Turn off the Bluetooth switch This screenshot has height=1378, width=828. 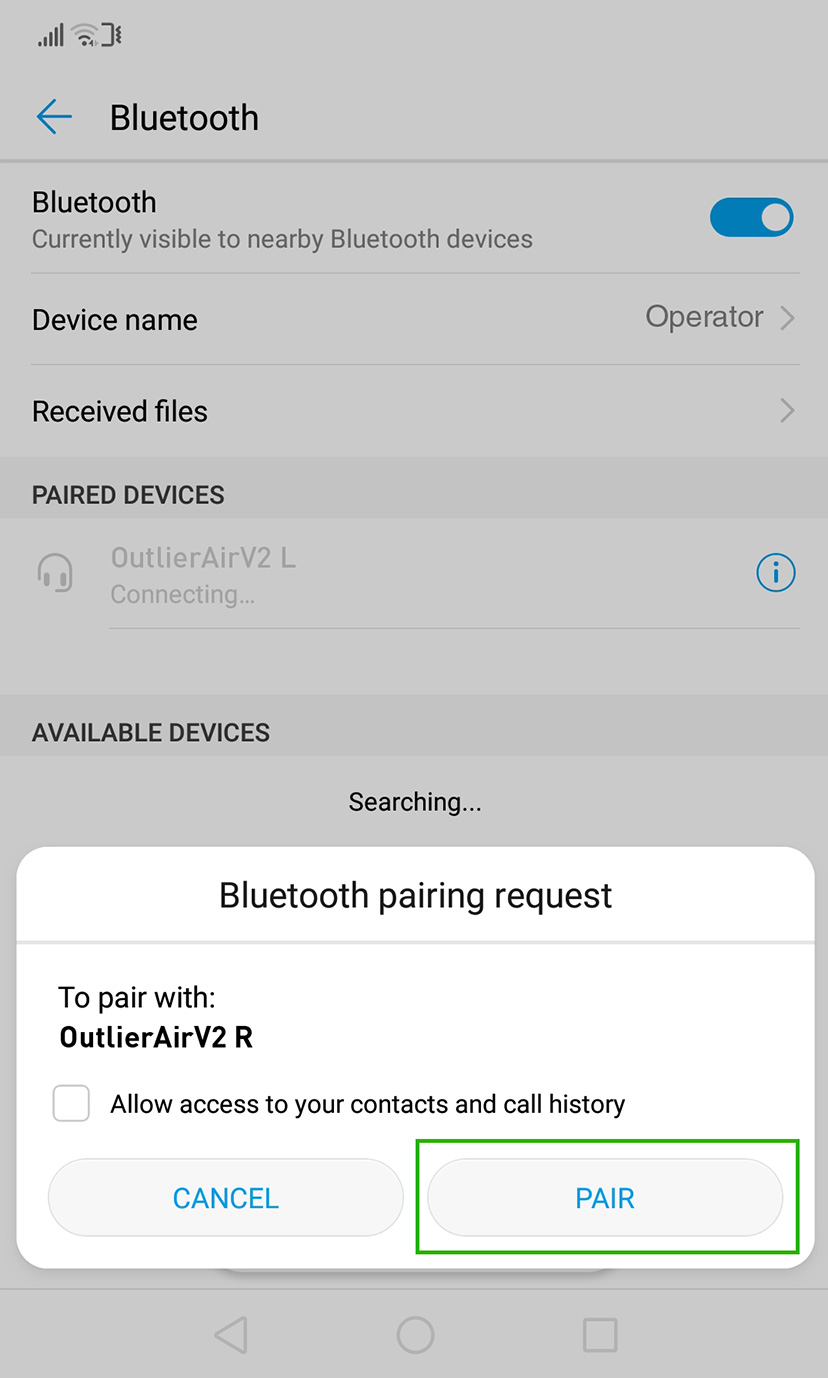(752, 218)
